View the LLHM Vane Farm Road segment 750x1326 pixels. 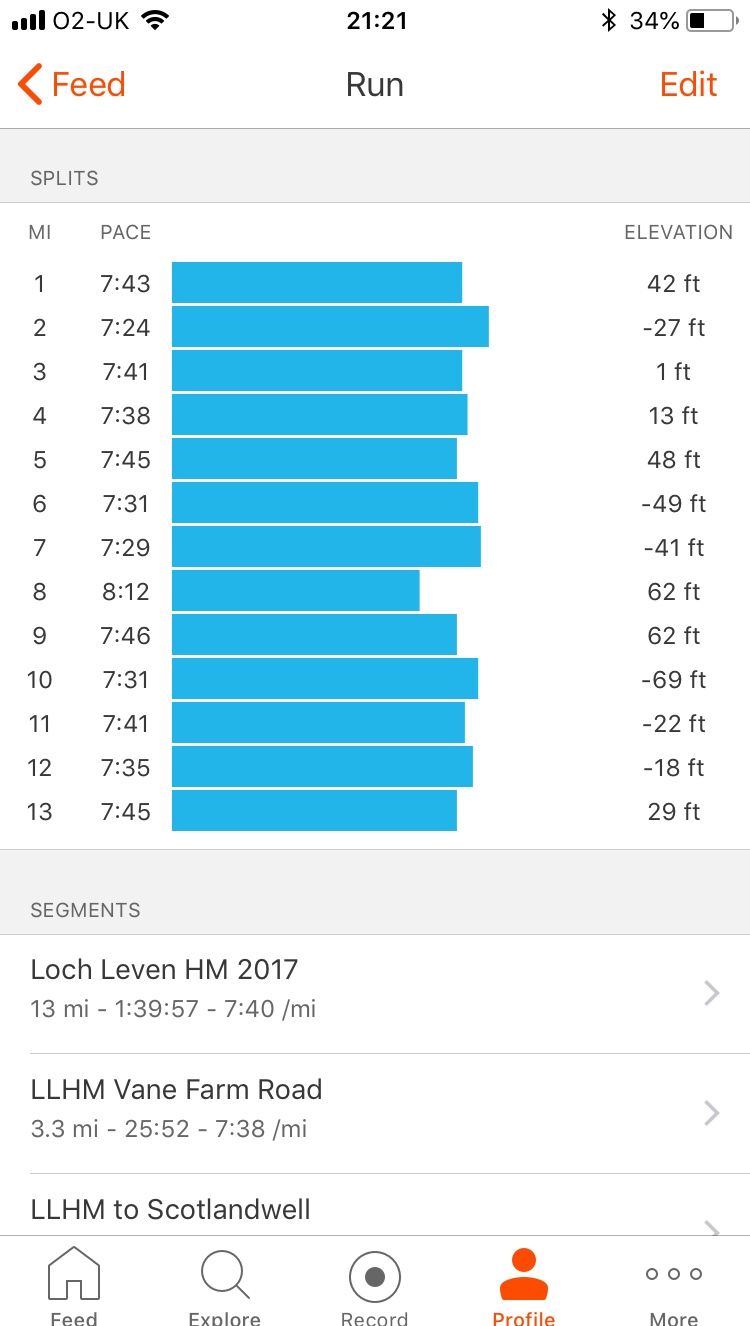(x=375, y=1108)
